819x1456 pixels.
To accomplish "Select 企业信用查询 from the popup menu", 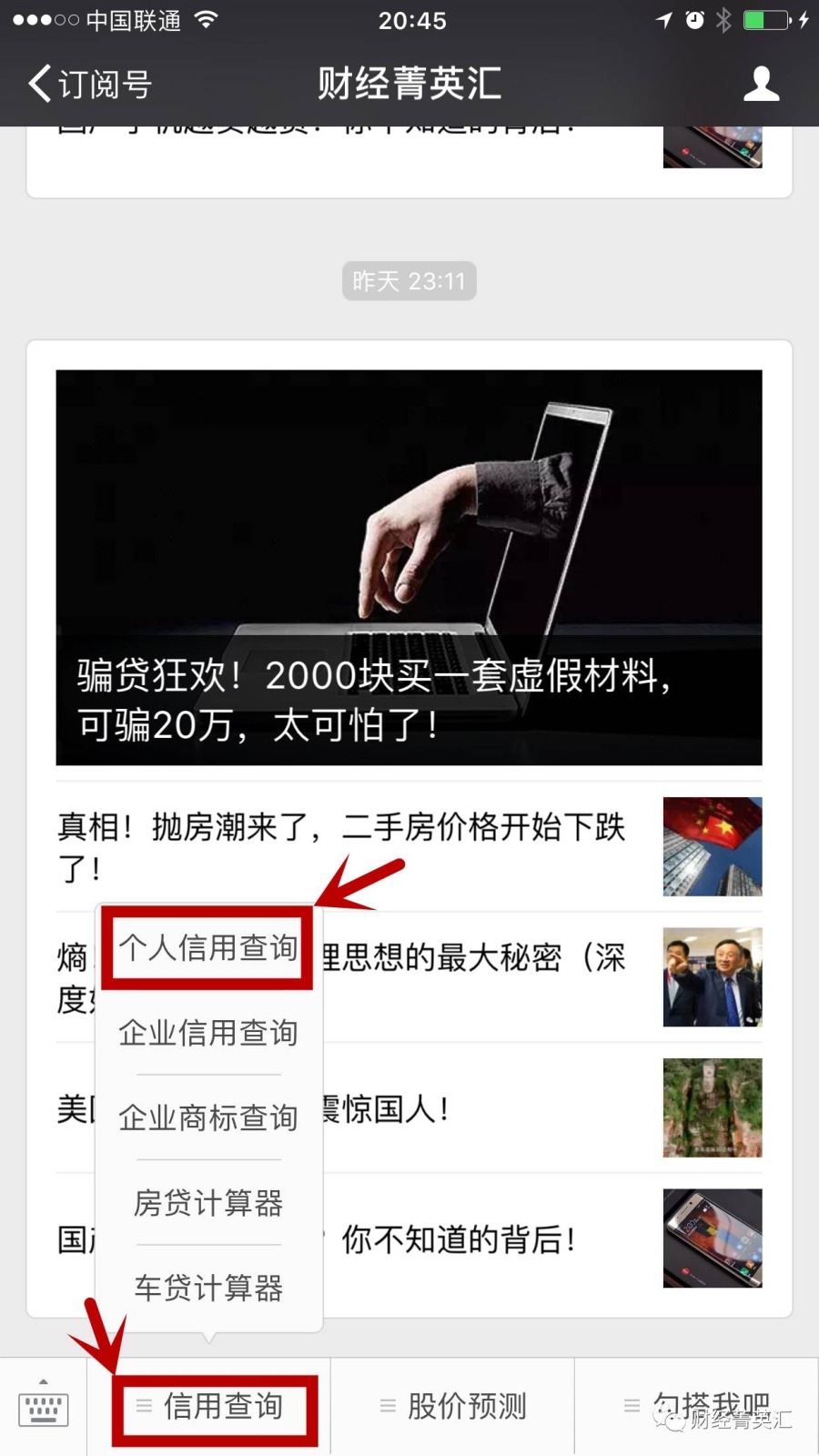I will point(208,1033).
